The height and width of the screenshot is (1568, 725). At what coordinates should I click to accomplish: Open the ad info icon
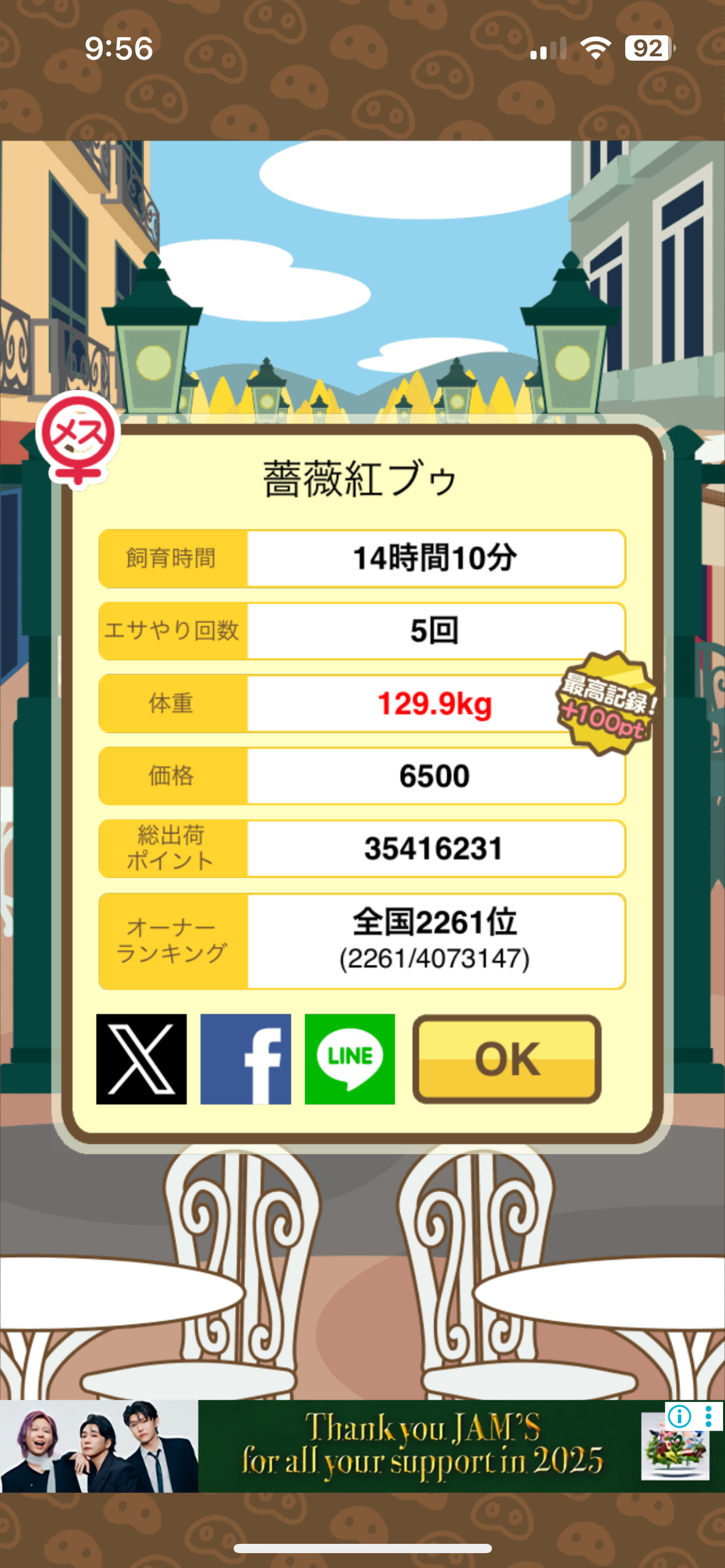pos(679,1416)
